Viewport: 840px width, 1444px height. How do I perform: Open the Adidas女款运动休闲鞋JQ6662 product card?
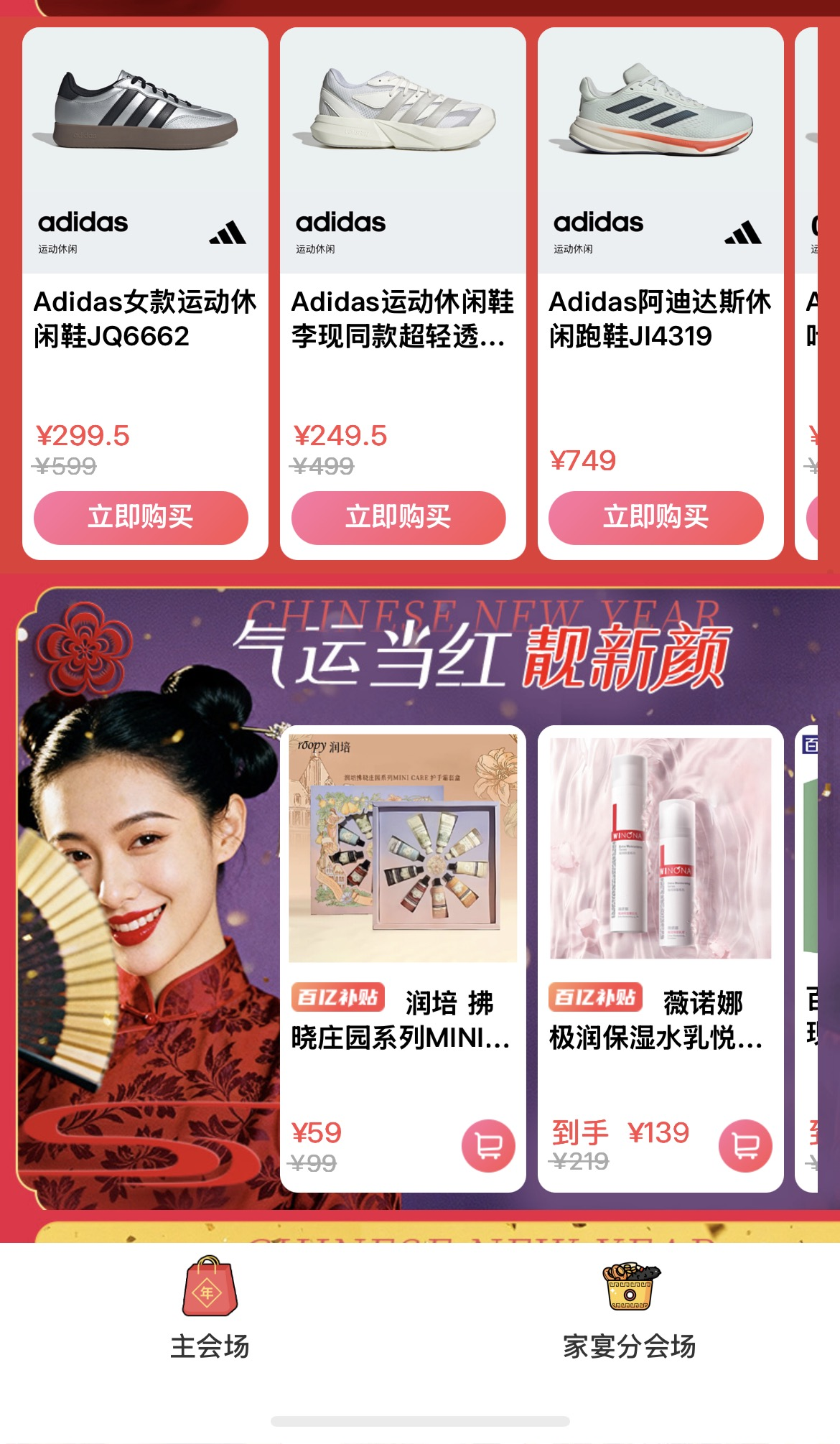(145, 215)
